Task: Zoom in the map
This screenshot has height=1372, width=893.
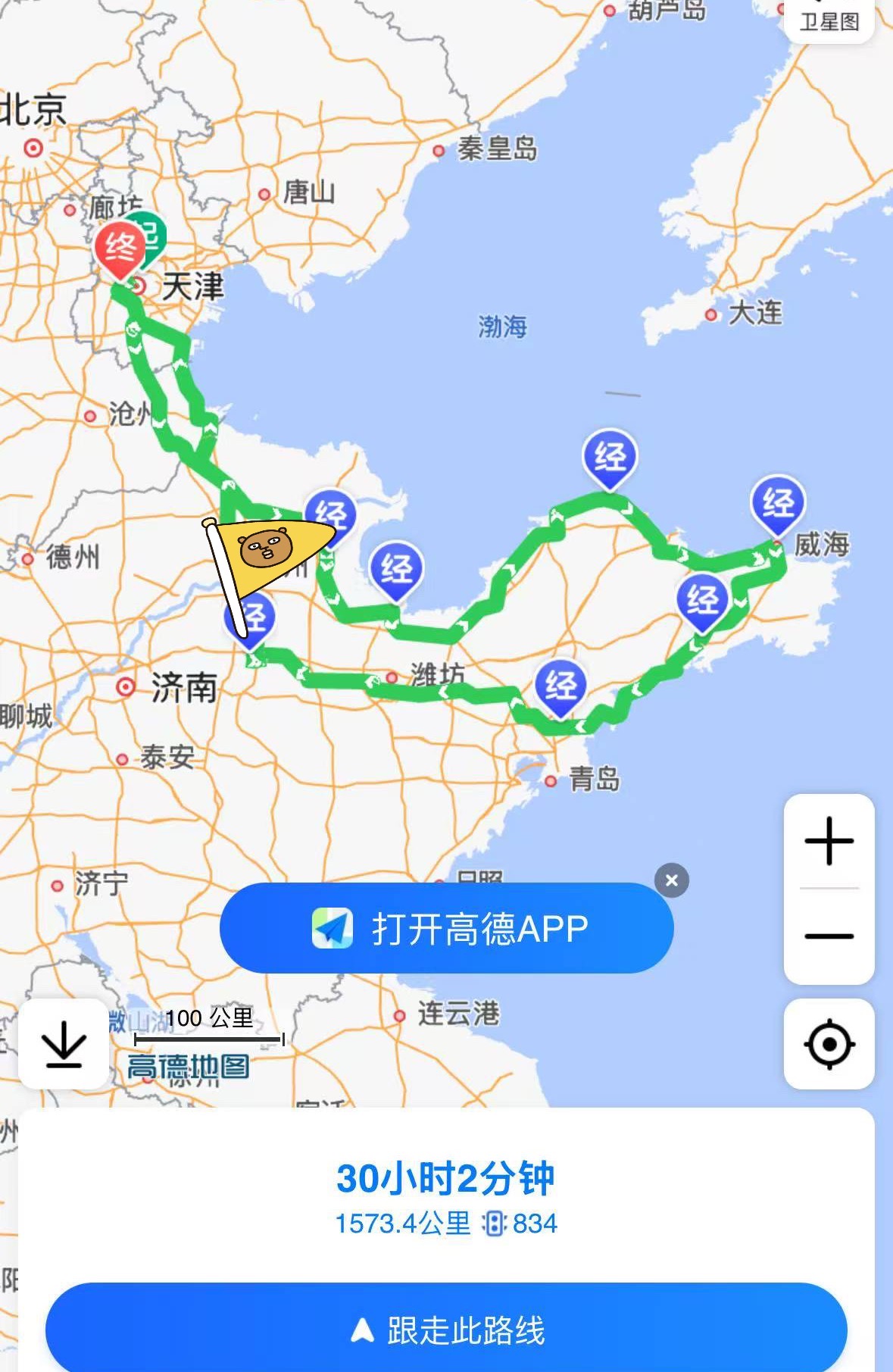Action: 829,841
